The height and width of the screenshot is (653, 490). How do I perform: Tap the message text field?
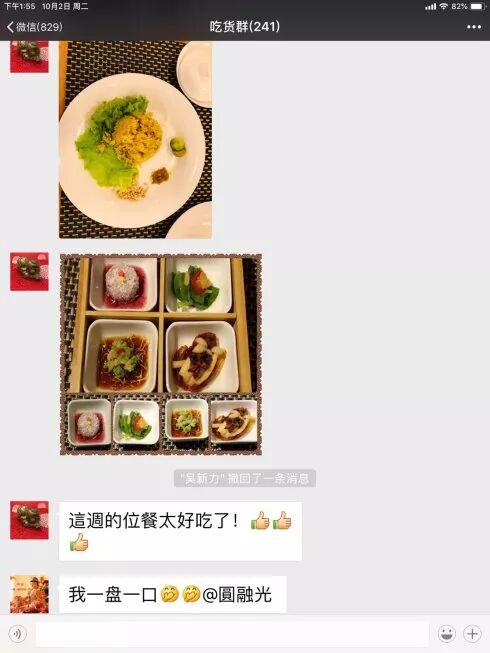point(232,634)
